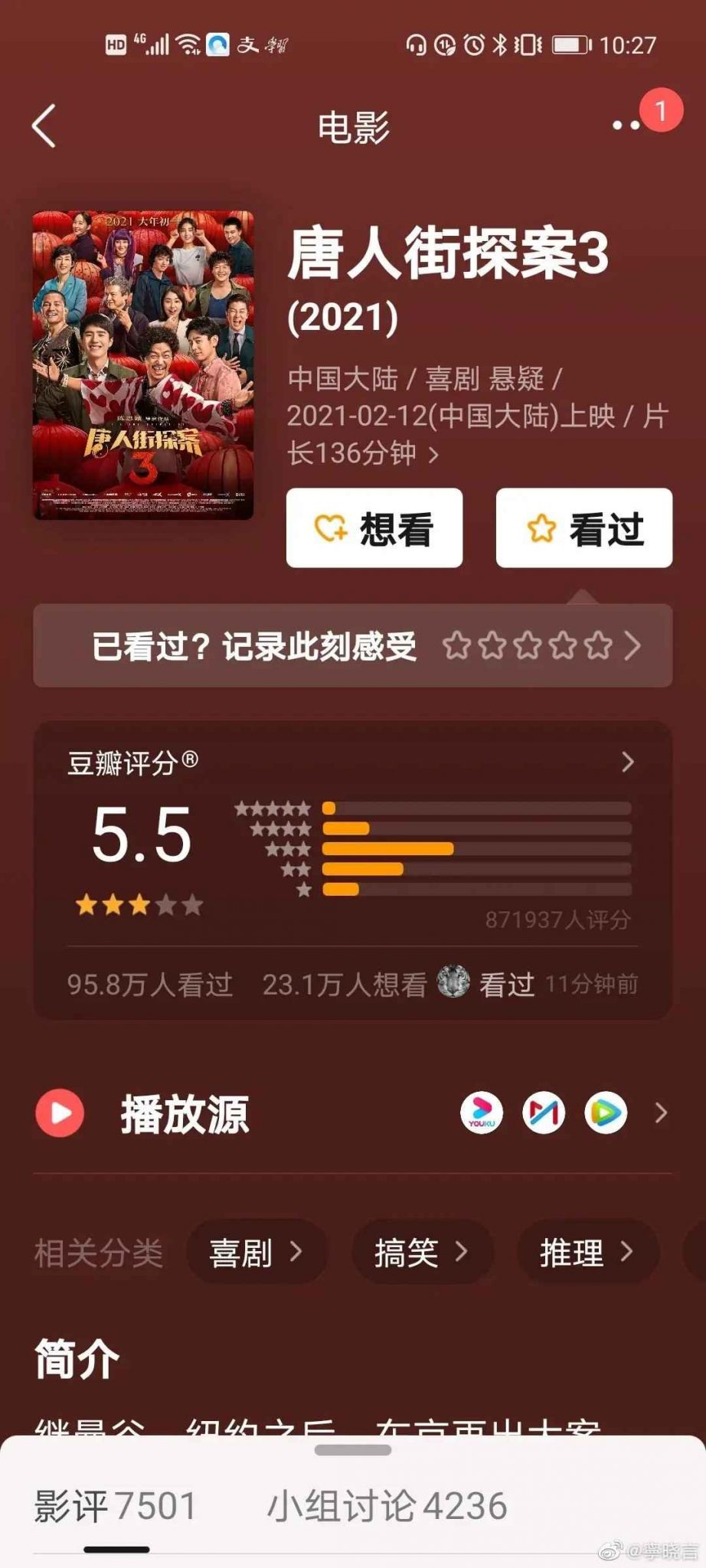Go back using the top-left arrow
Image resolution: width=706 pixels, height=1568 pixels.
(44, 124)
